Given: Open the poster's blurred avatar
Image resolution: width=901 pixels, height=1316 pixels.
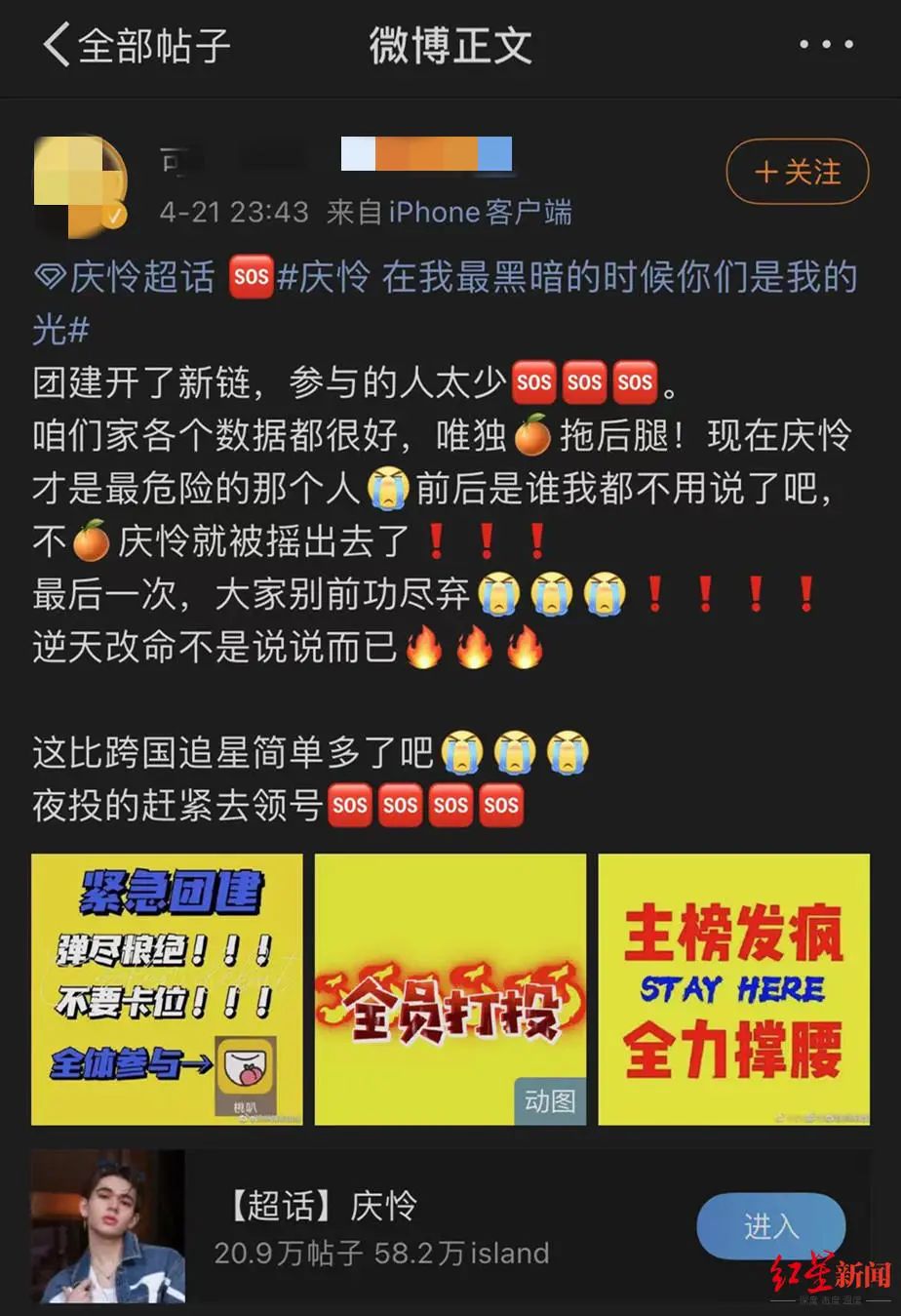Looking at the screenshot, I should [80, 185].
